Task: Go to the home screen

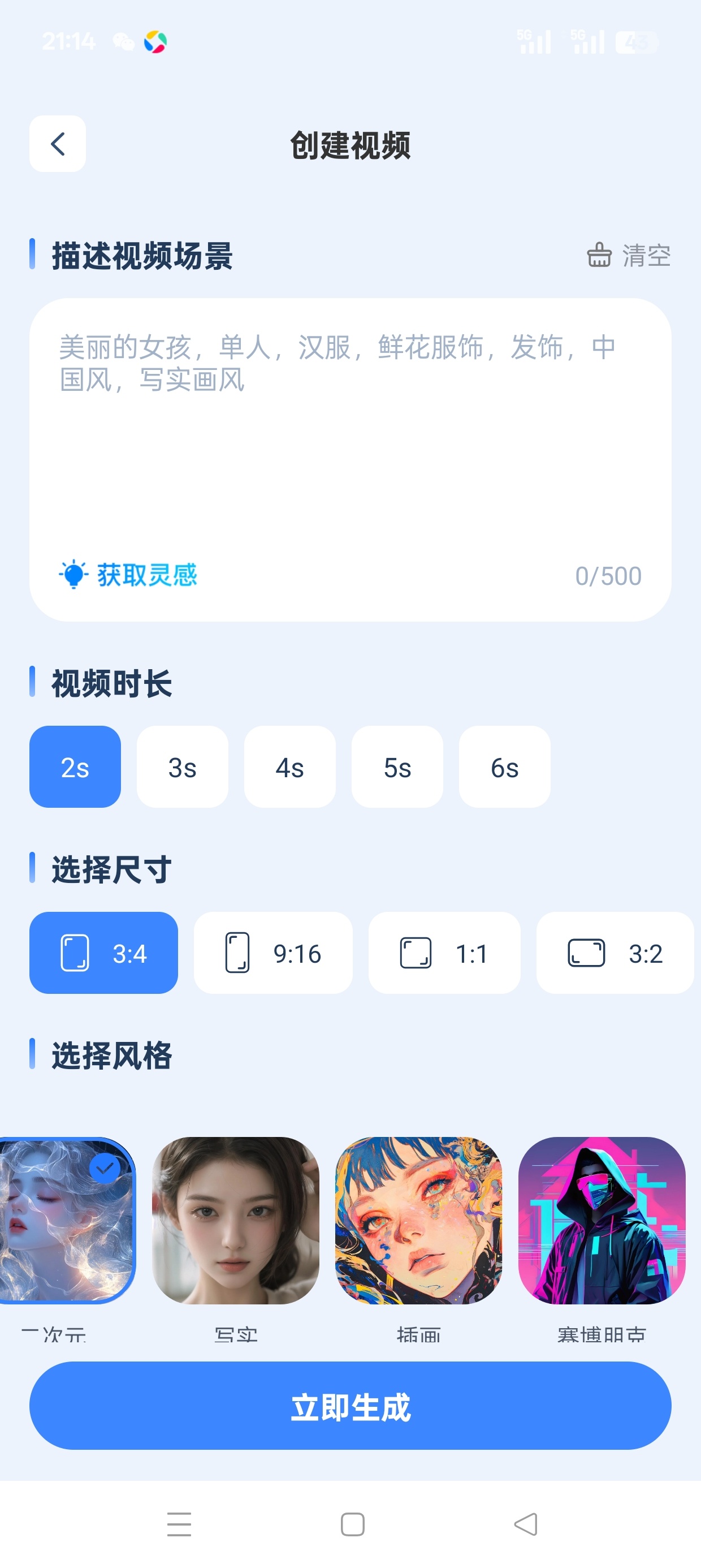Action: [352, 1523]
